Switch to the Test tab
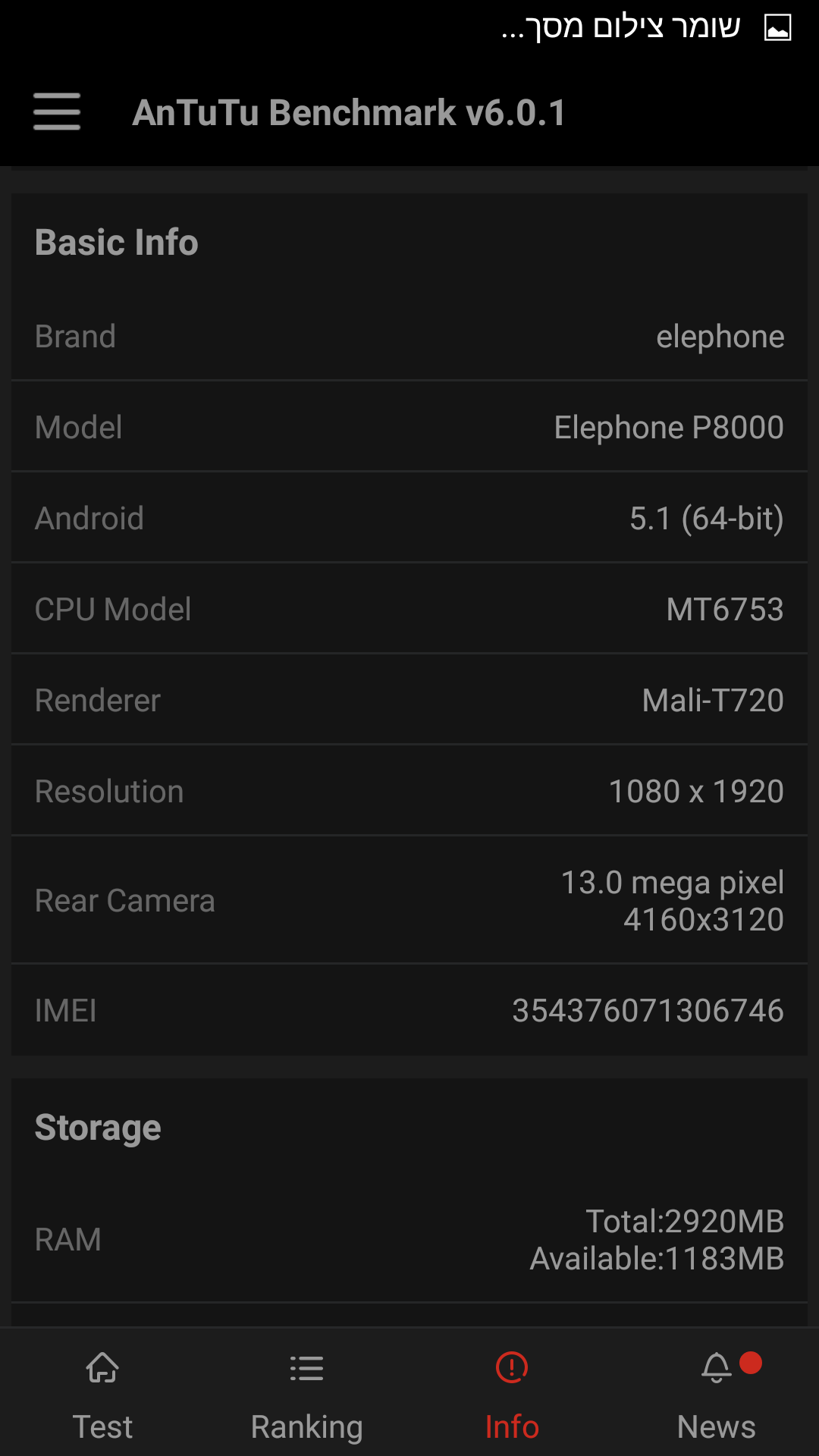819x1456 pixels. (x=102, y=1395)
